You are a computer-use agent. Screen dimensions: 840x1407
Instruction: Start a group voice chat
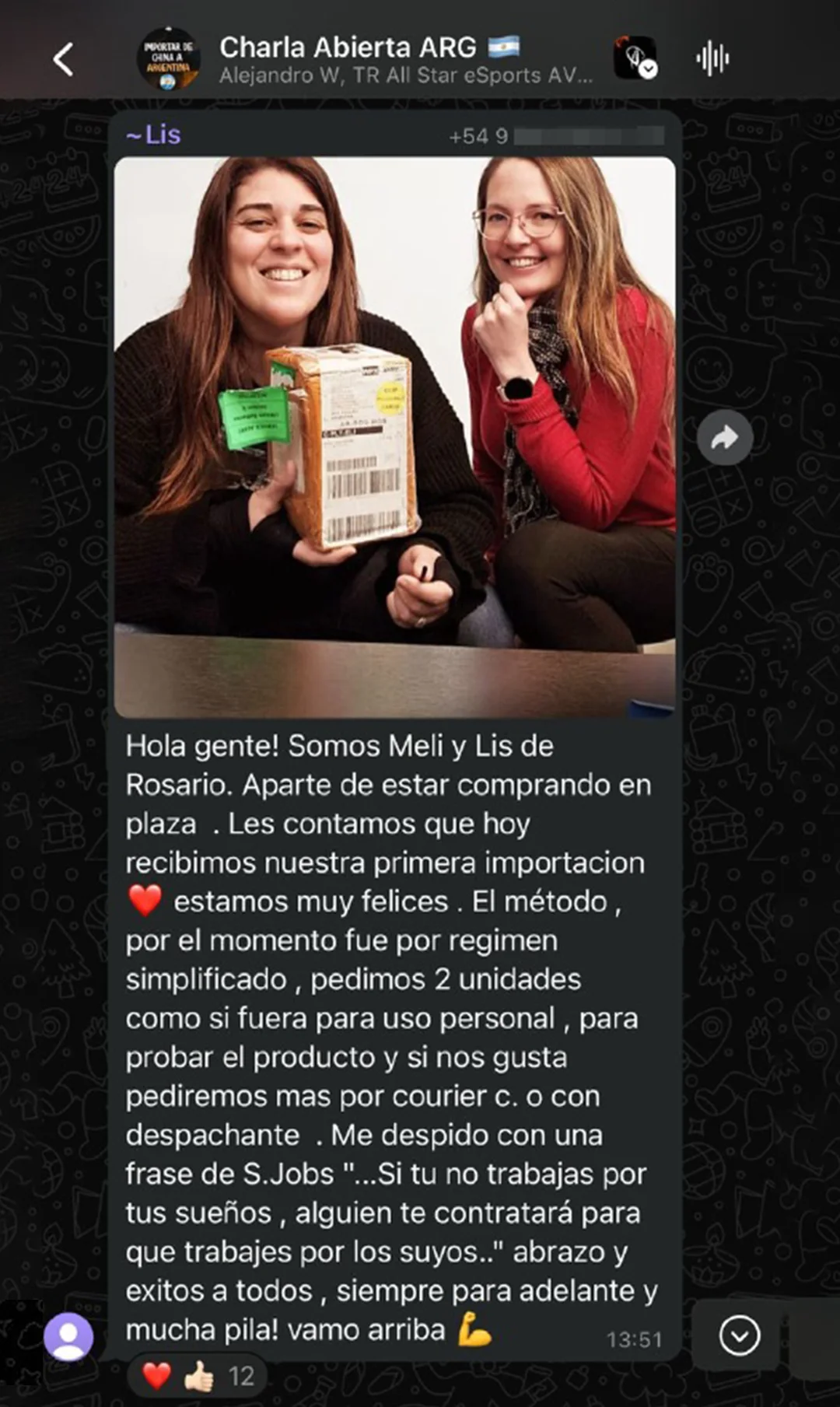click(712, 59)
